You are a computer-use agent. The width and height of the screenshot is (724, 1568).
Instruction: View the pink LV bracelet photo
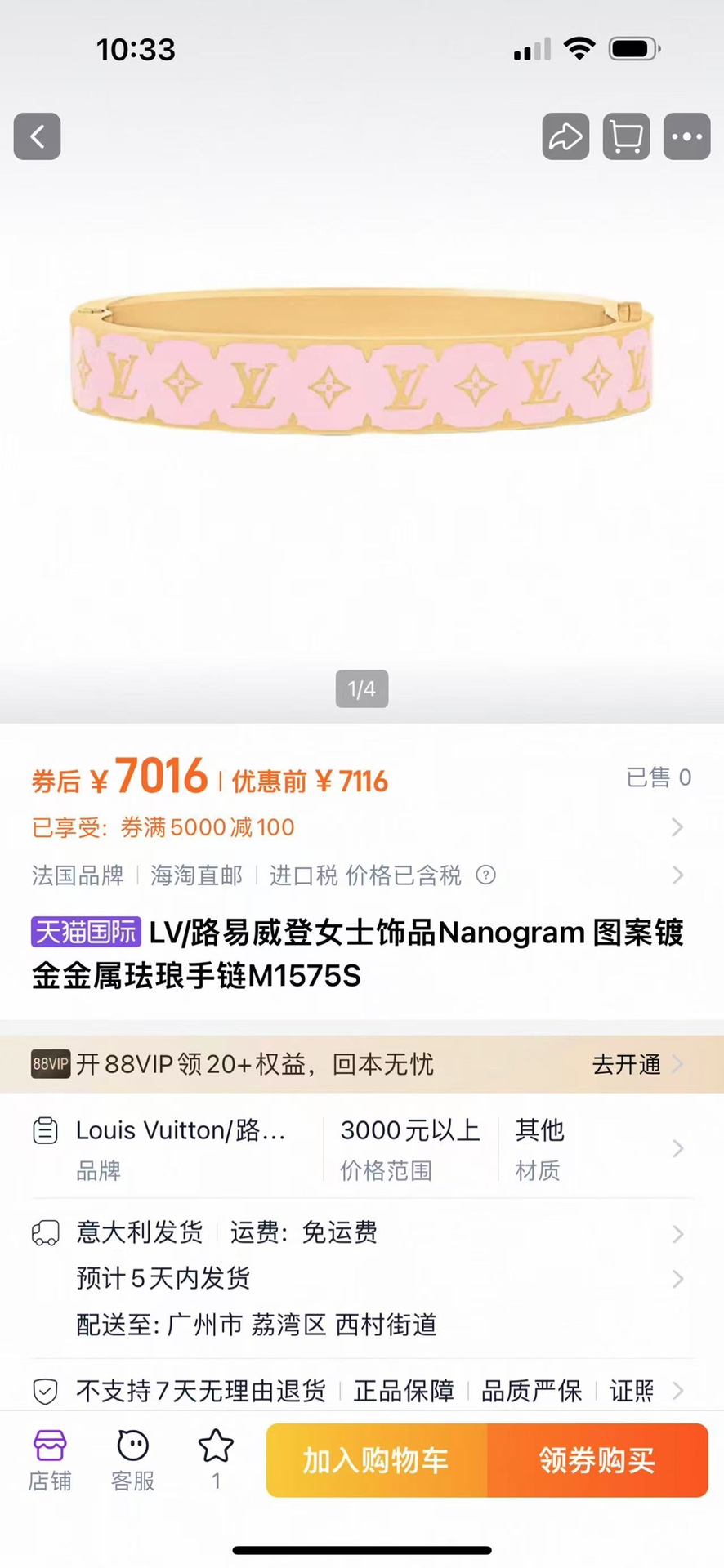pos(361,363)
